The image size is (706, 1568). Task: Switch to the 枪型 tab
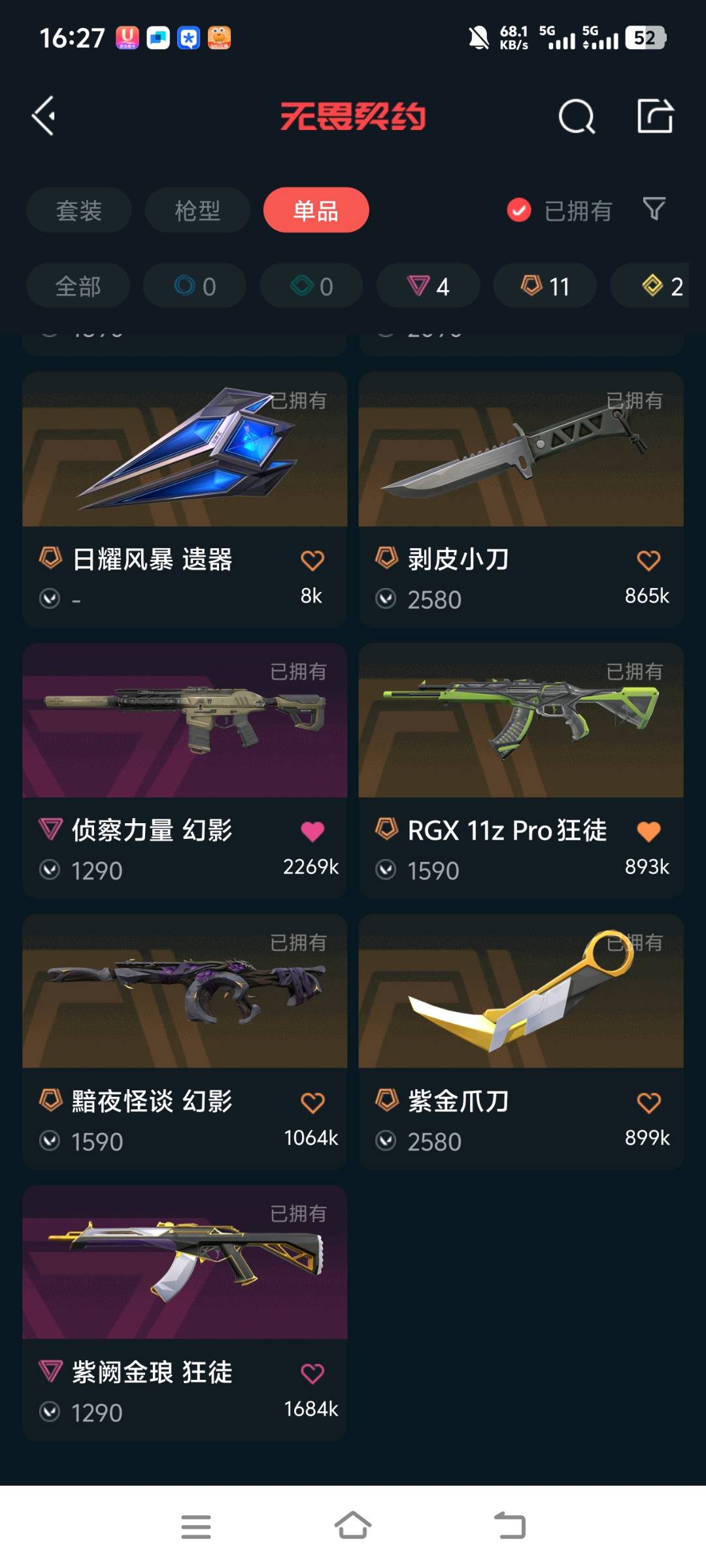click(197, 210)
